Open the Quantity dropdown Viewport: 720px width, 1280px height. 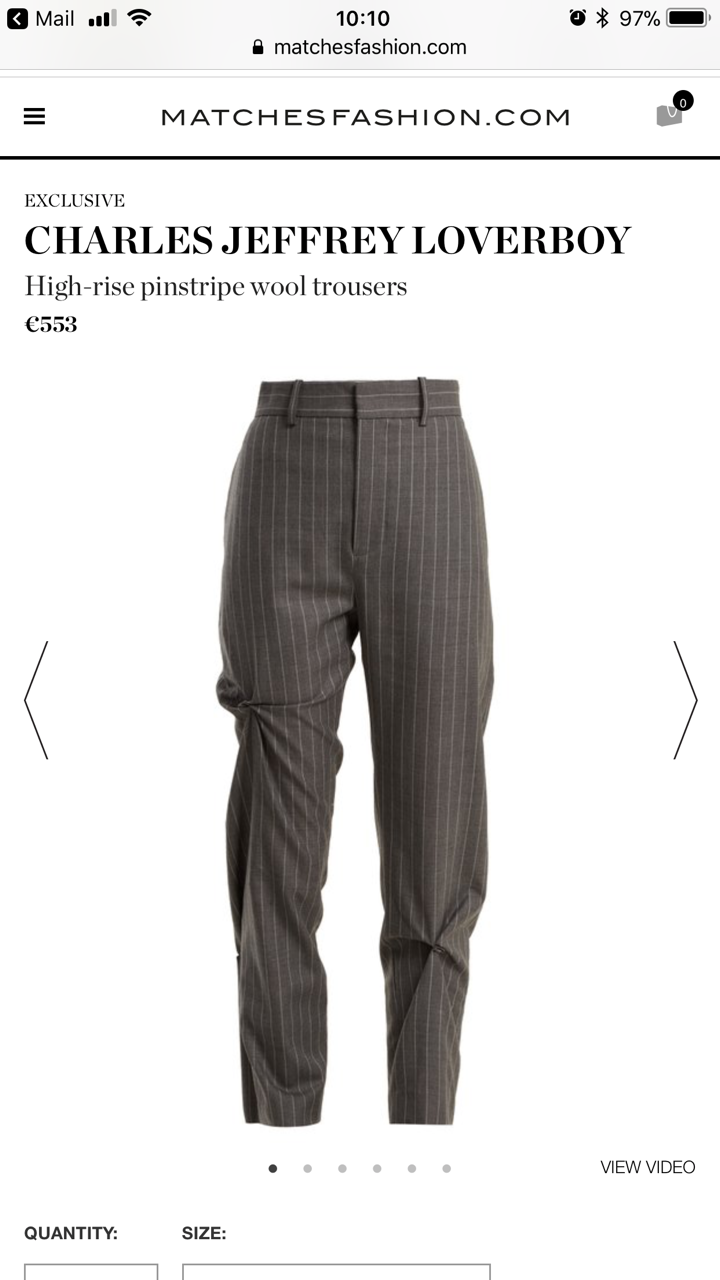91,1271
